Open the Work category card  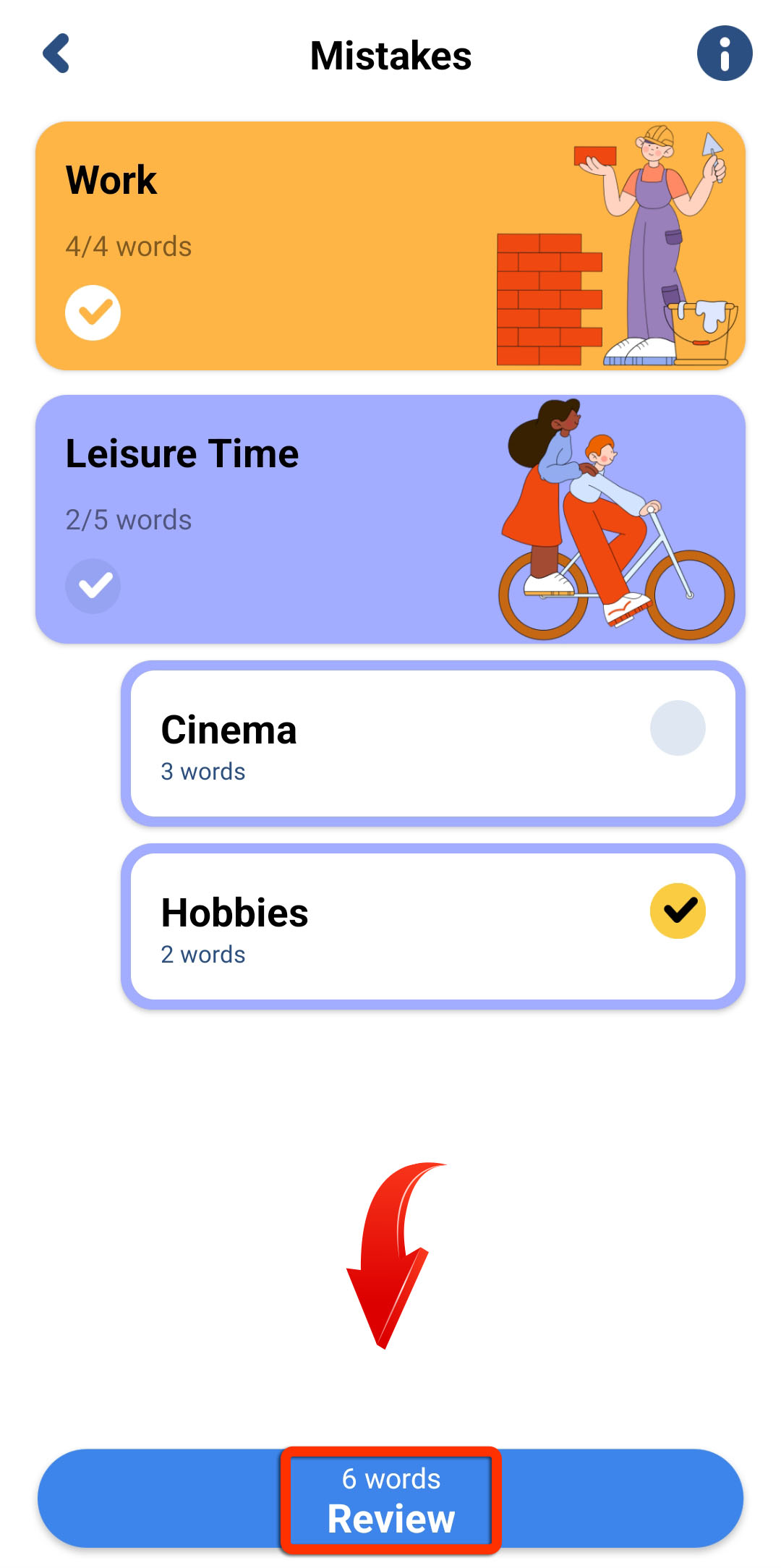pyautogui.click(x=390, y=246)
